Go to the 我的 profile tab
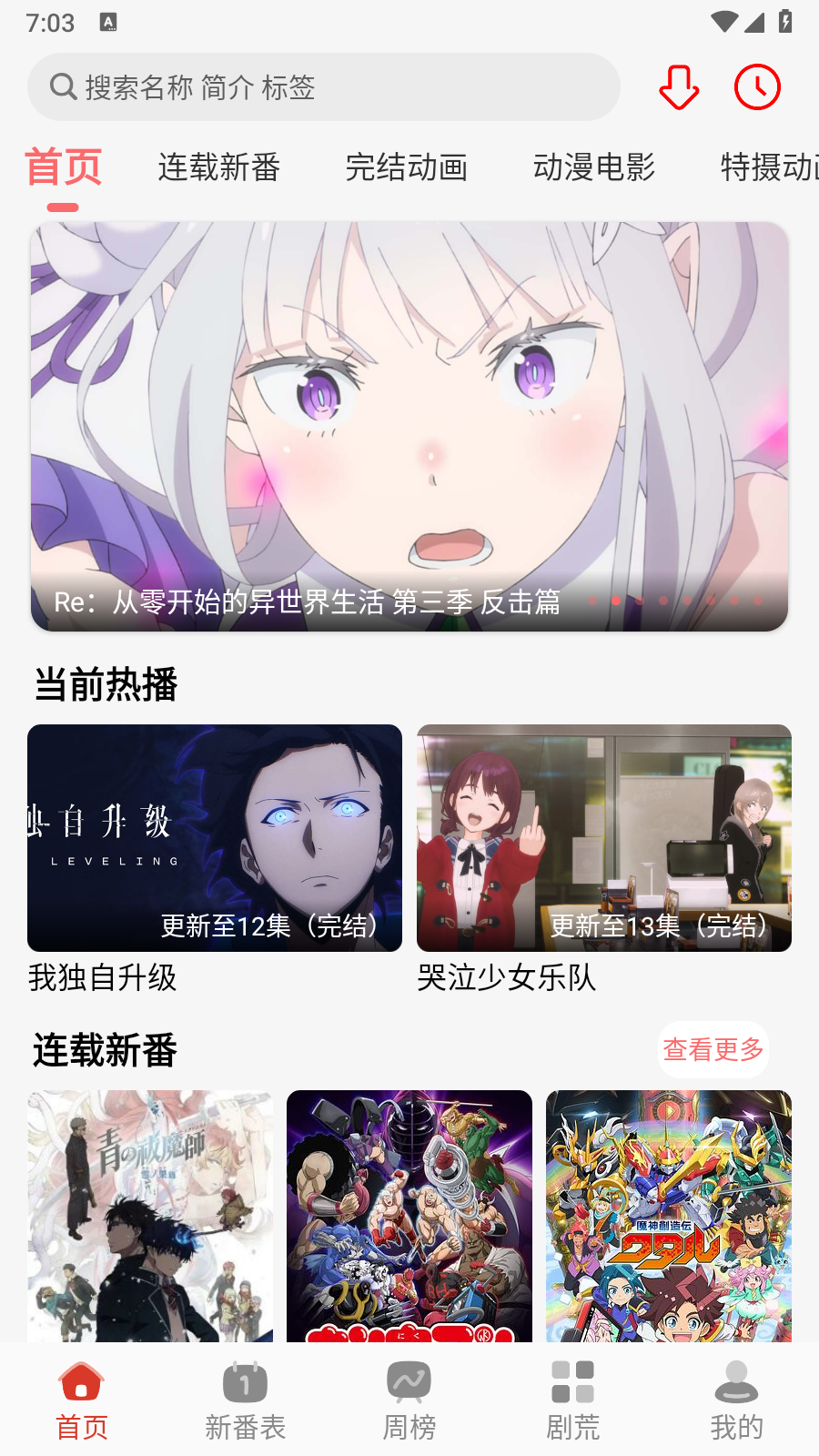This screenshot has width=819, height=1456. click(737, 1401)
